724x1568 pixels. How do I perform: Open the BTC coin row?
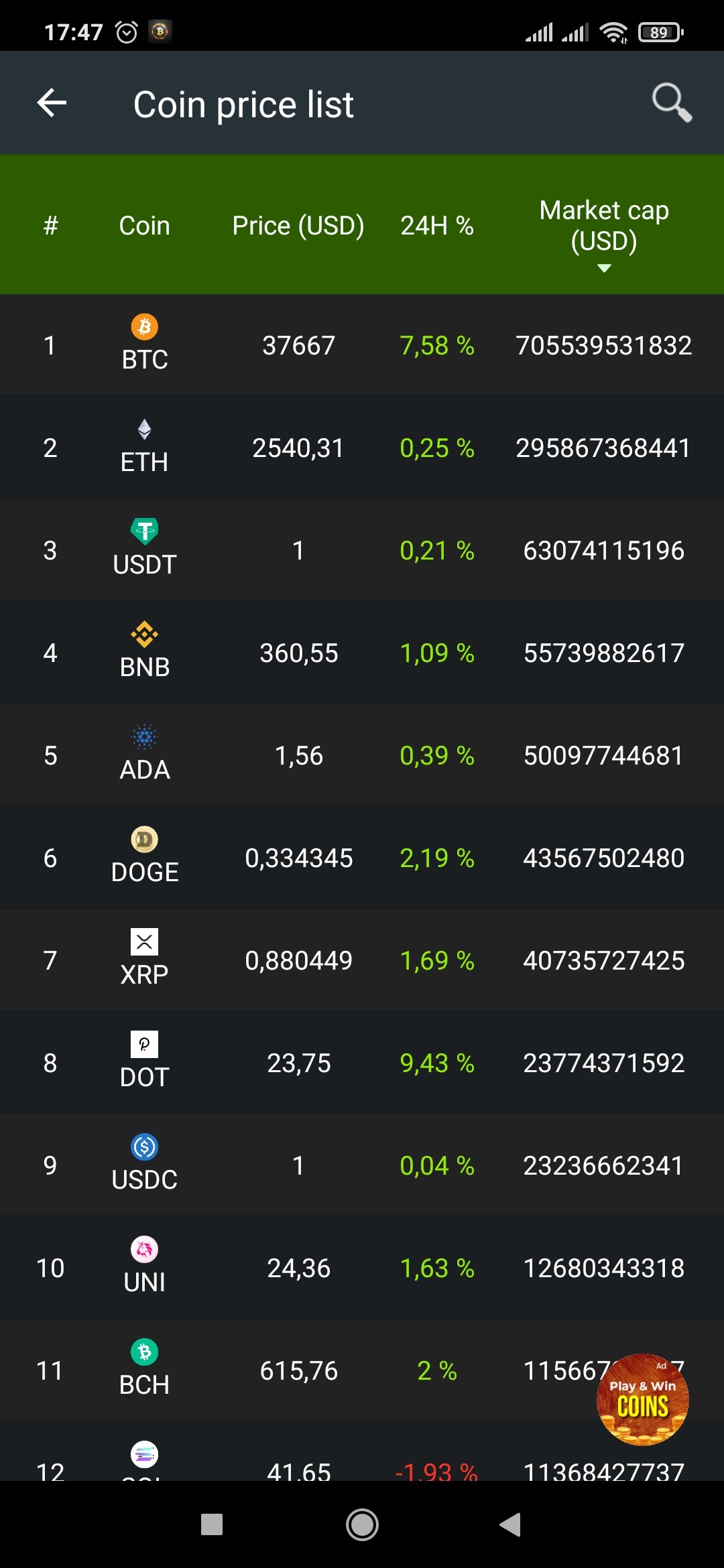(362, 345)
